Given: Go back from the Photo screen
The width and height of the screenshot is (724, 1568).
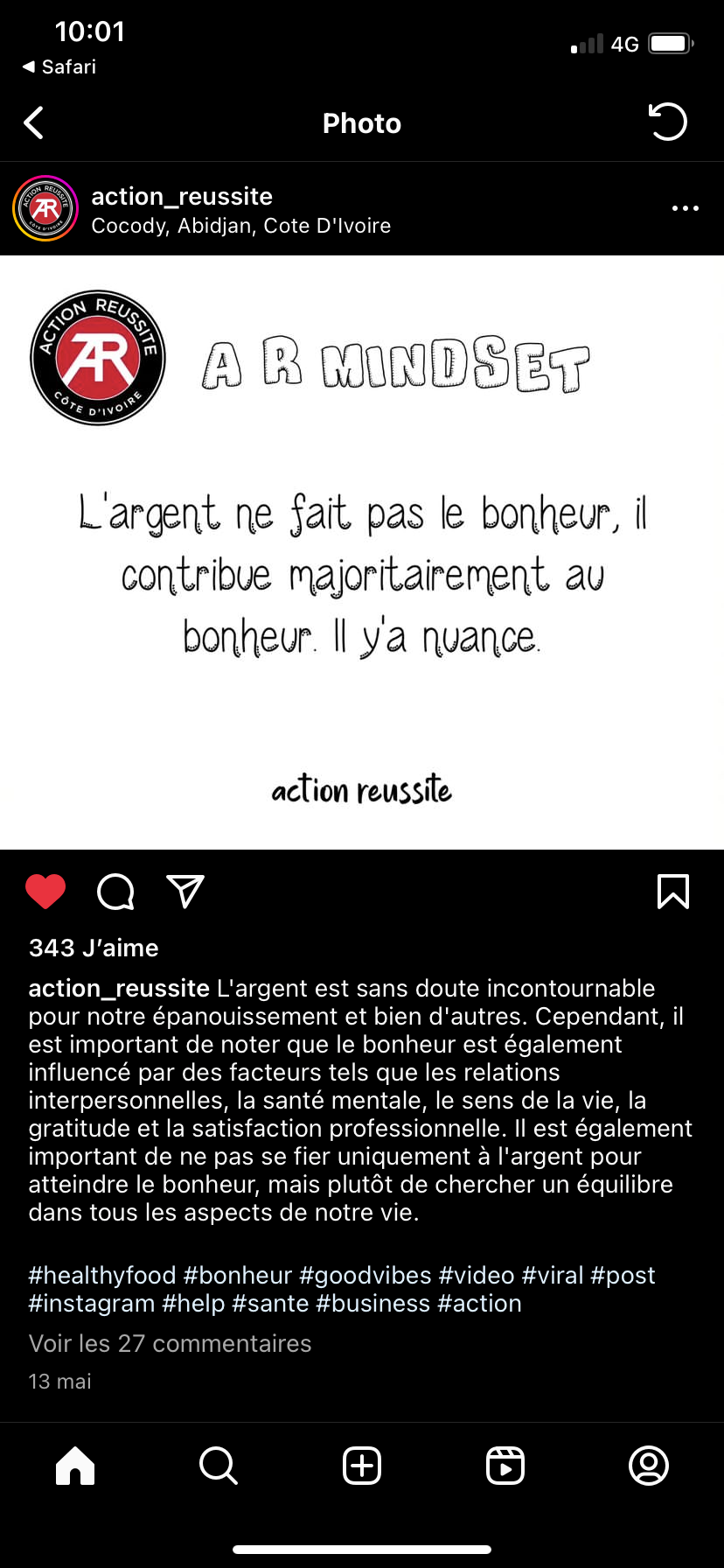Looking at the screenshot, I should coord(34,123).
